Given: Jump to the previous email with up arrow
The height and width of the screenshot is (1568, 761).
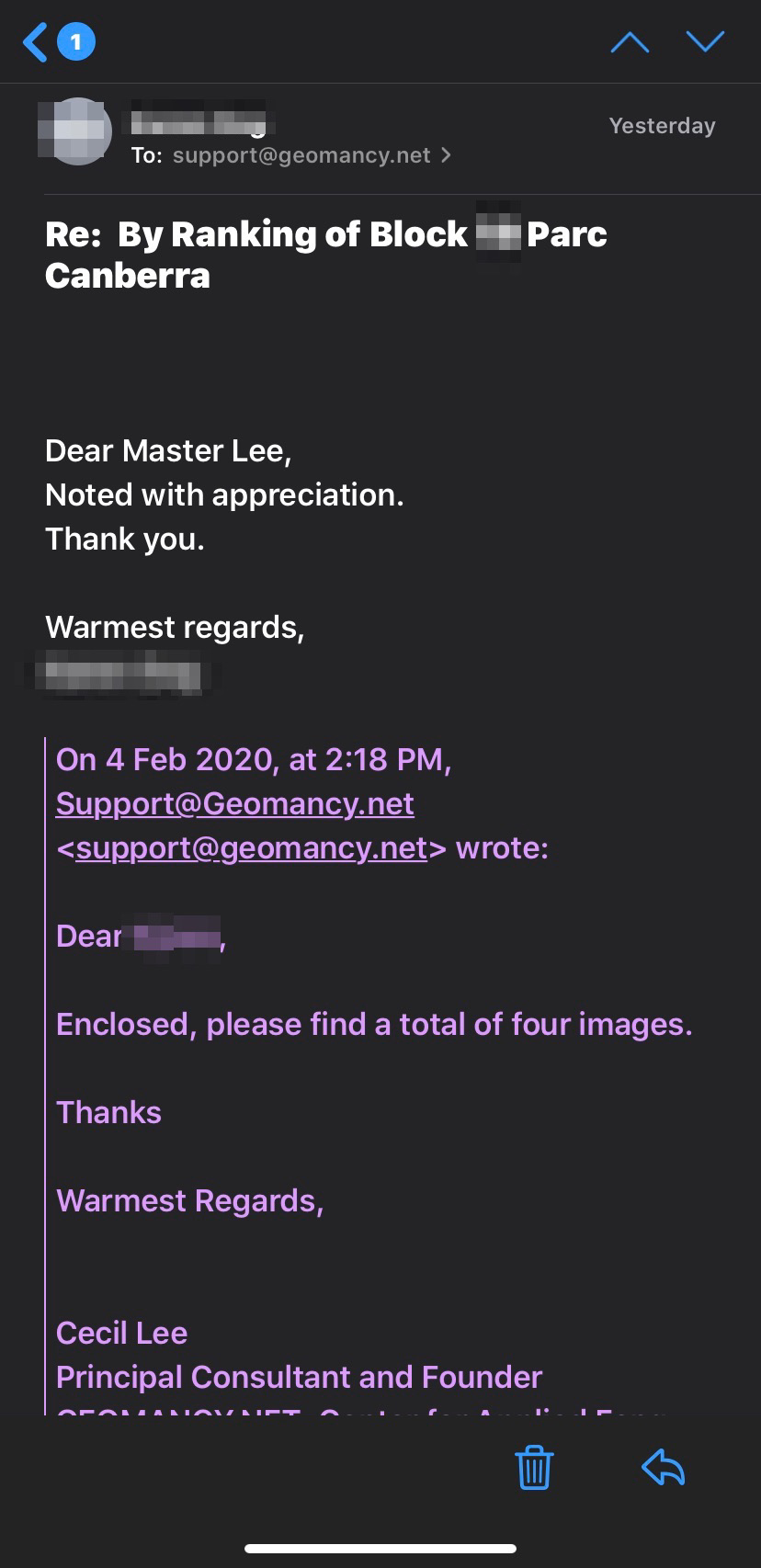Looking at the screenshot, I should pyautogui.click(x=630, y=42).
